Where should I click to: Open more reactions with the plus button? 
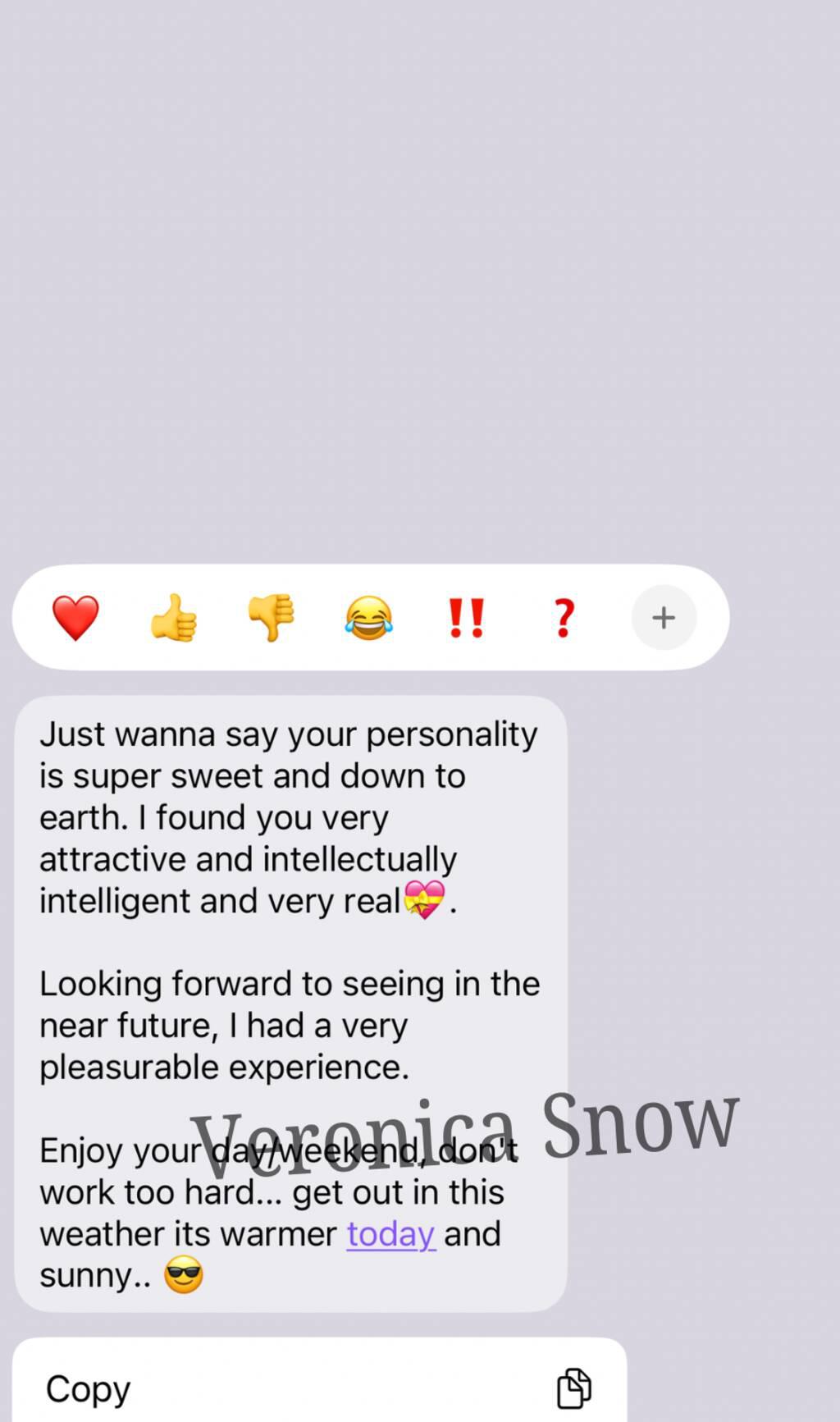coord(664,618)
